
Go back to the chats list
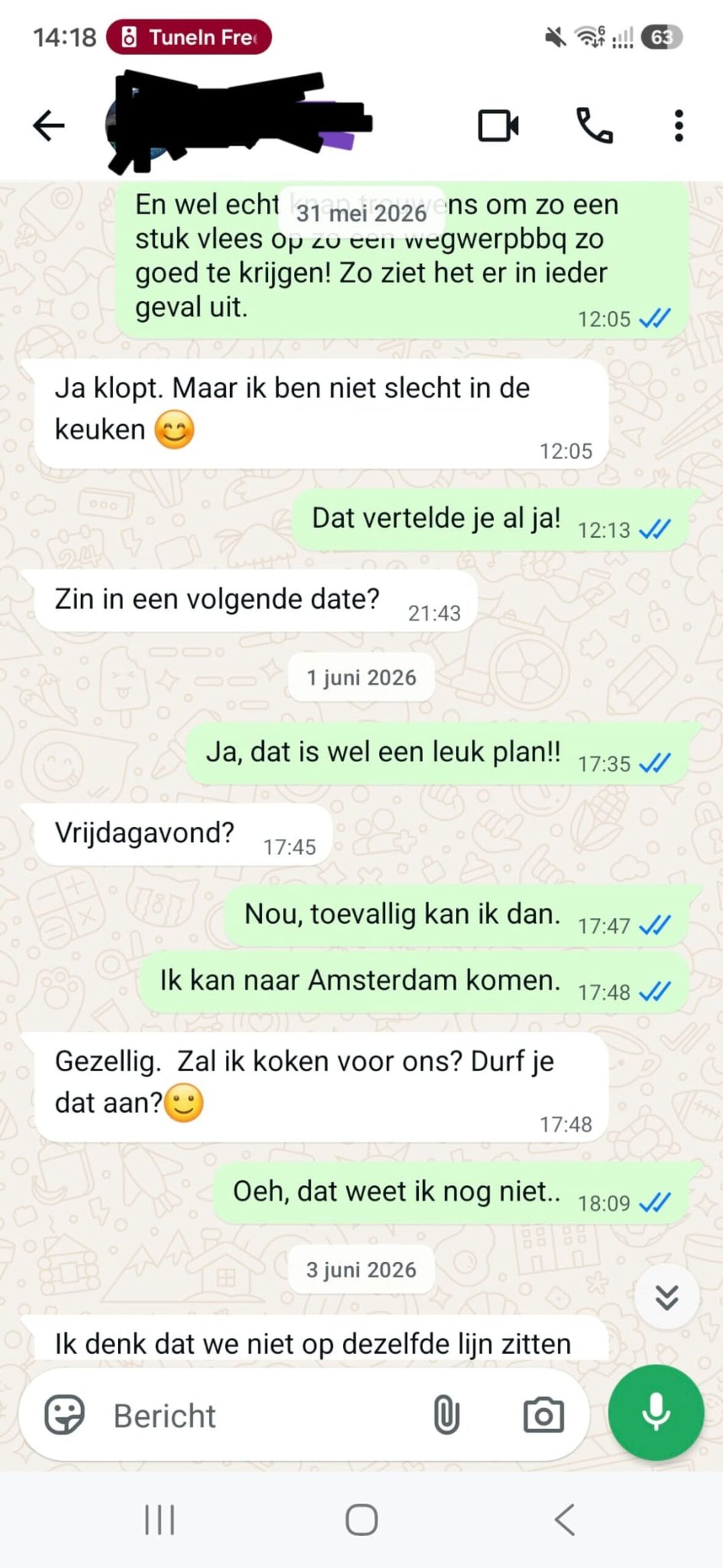pyautogui.click(x=48, y=126)
